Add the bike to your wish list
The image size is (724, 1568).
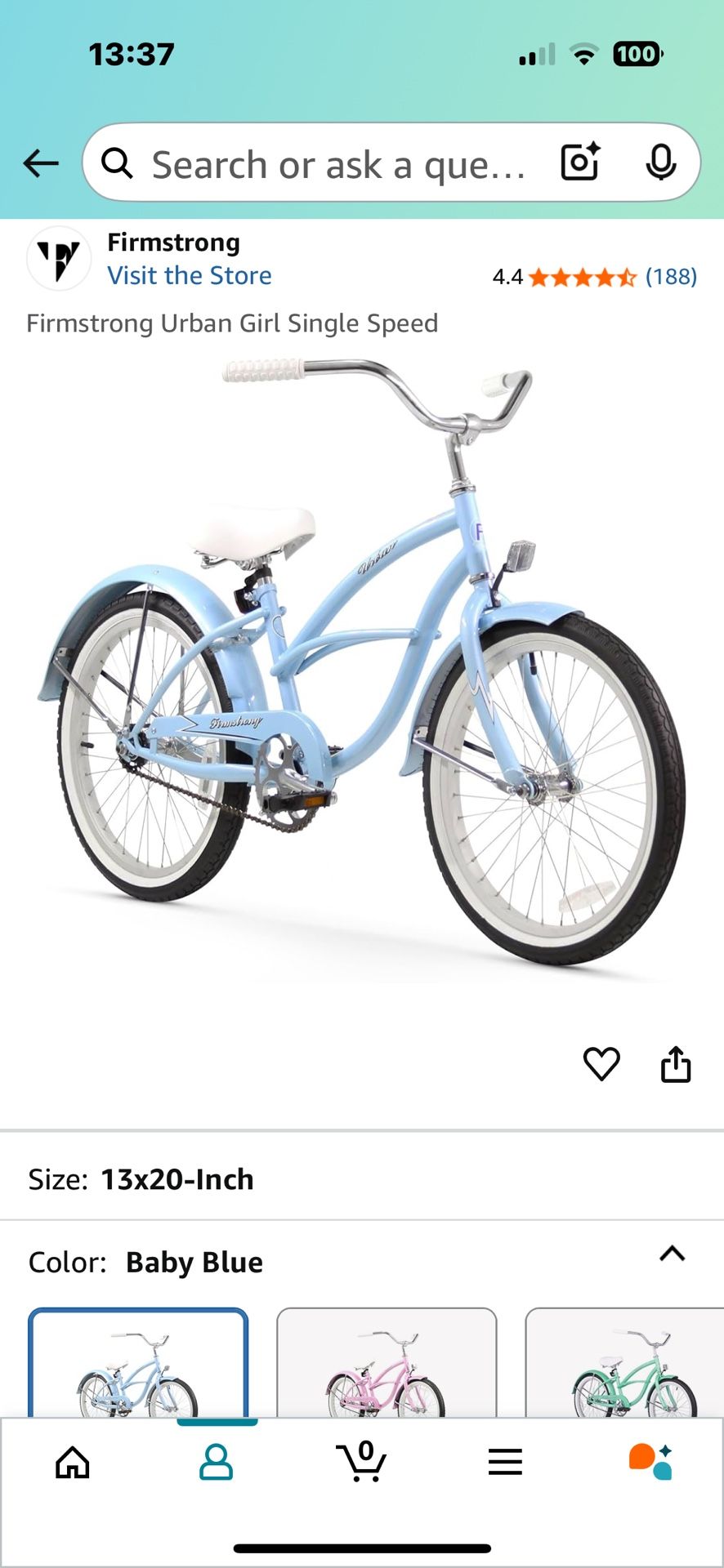(x=601, y=1063)
